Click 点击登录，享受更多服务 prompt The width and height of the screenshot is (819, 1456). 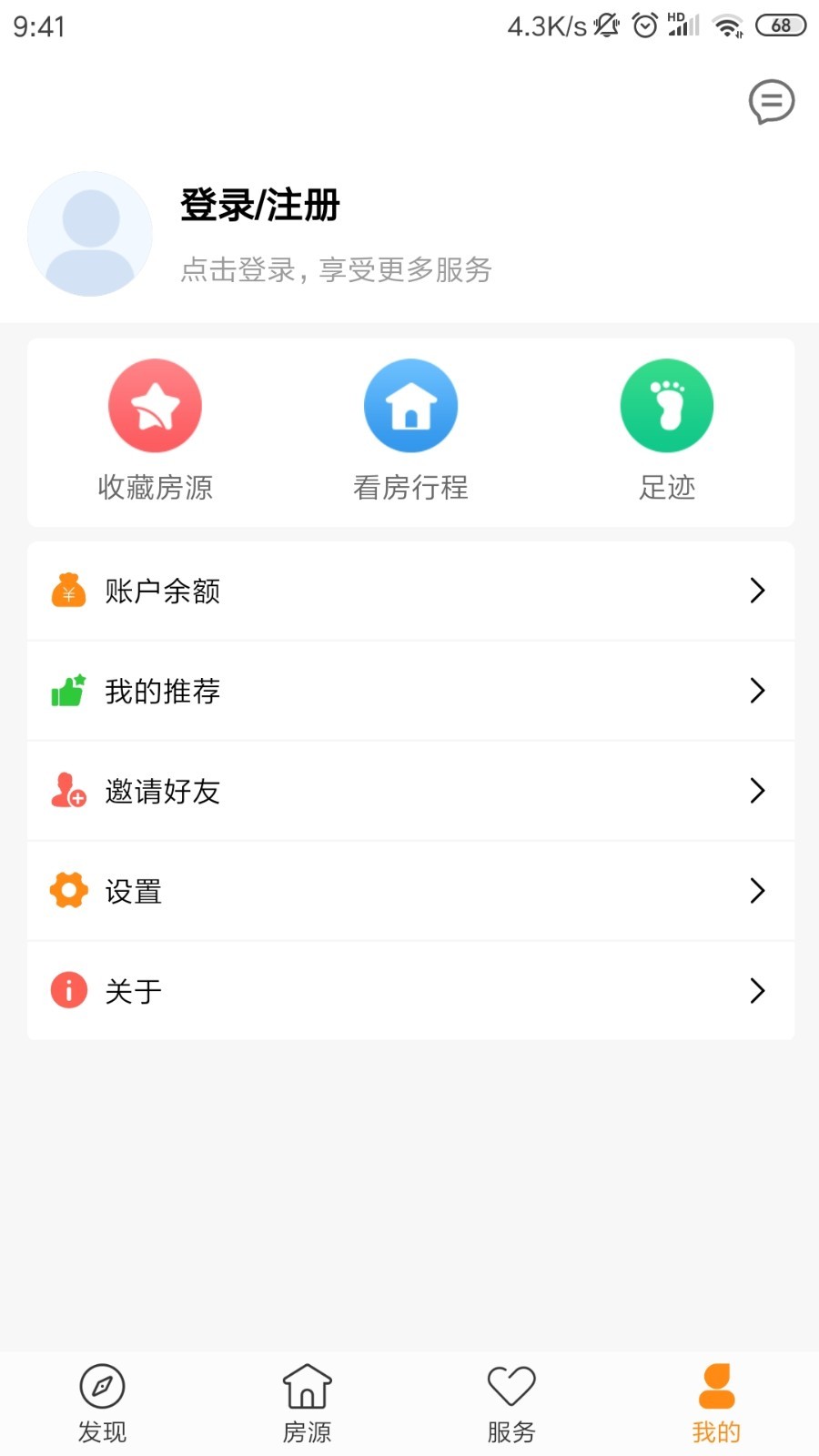tap(336, 269)
